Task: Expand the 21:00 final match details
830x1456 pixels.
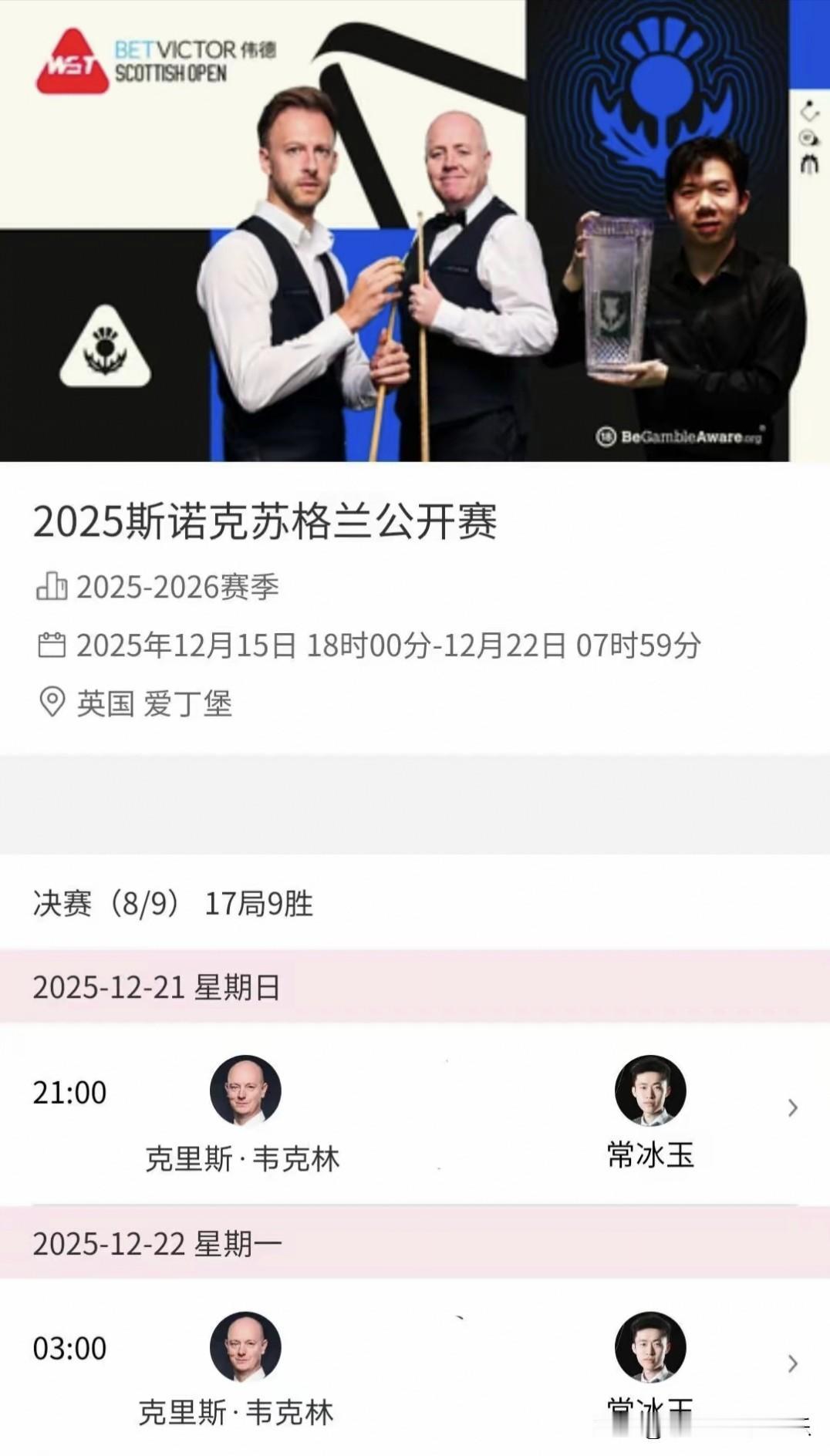Action: 793,1108
